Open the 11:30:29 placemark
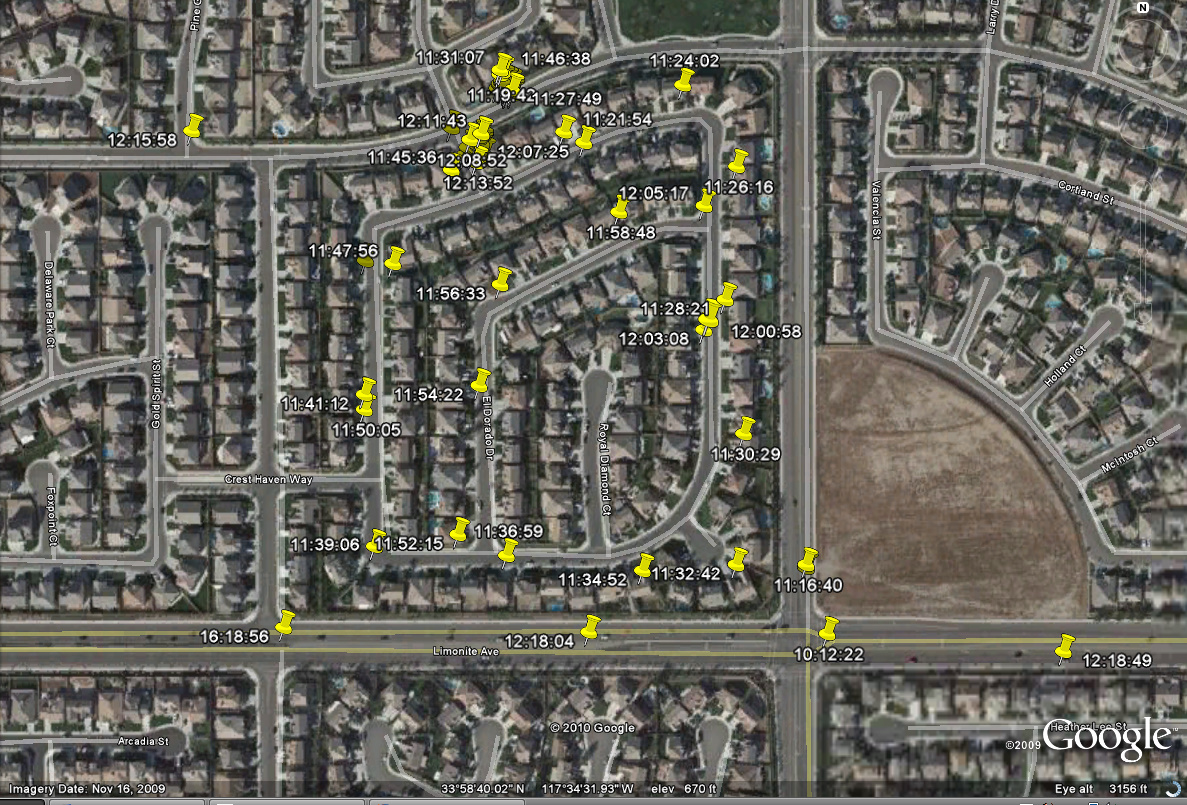Screen dimensions: 1187x805 (745, 428)
